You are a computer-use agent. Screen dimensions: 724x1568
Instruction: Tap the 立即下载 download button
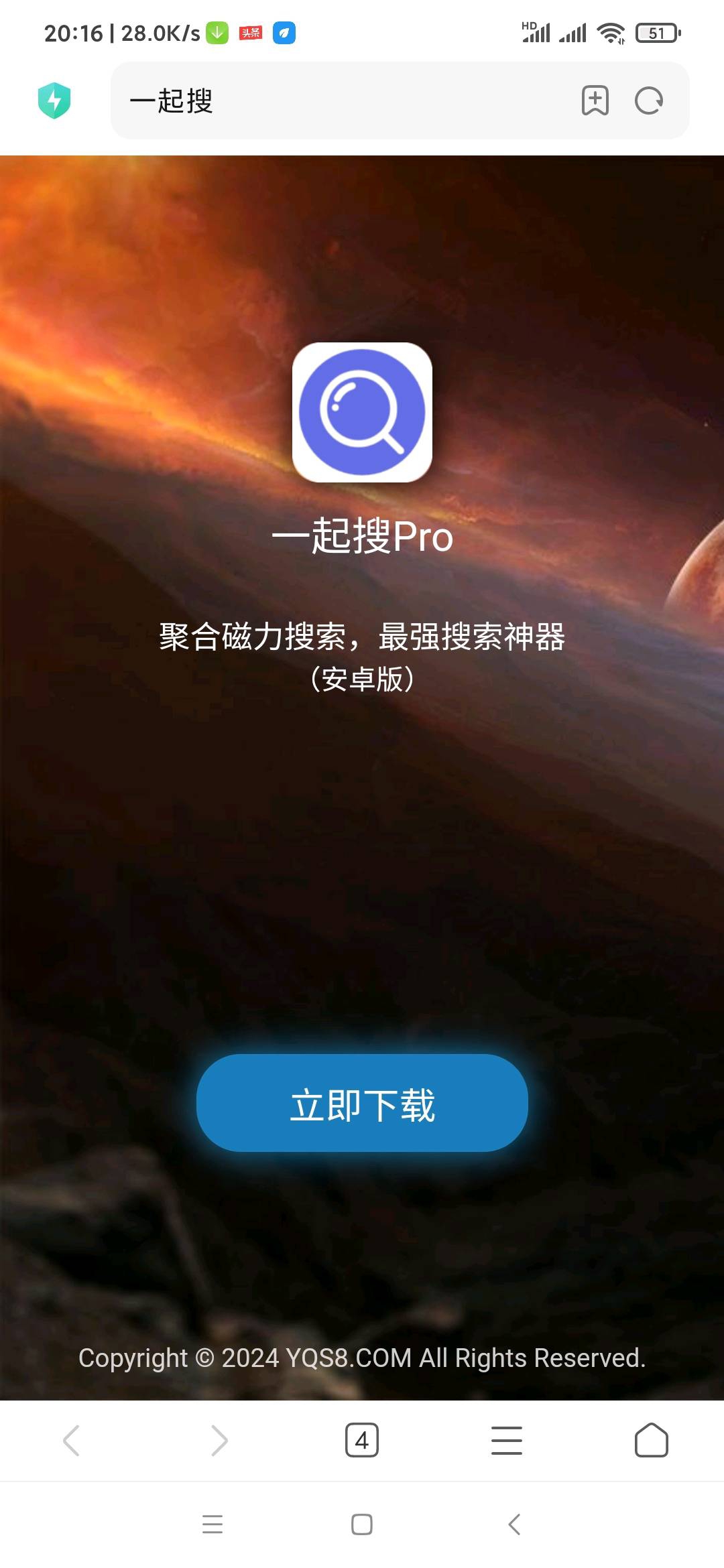point(362,1103)
